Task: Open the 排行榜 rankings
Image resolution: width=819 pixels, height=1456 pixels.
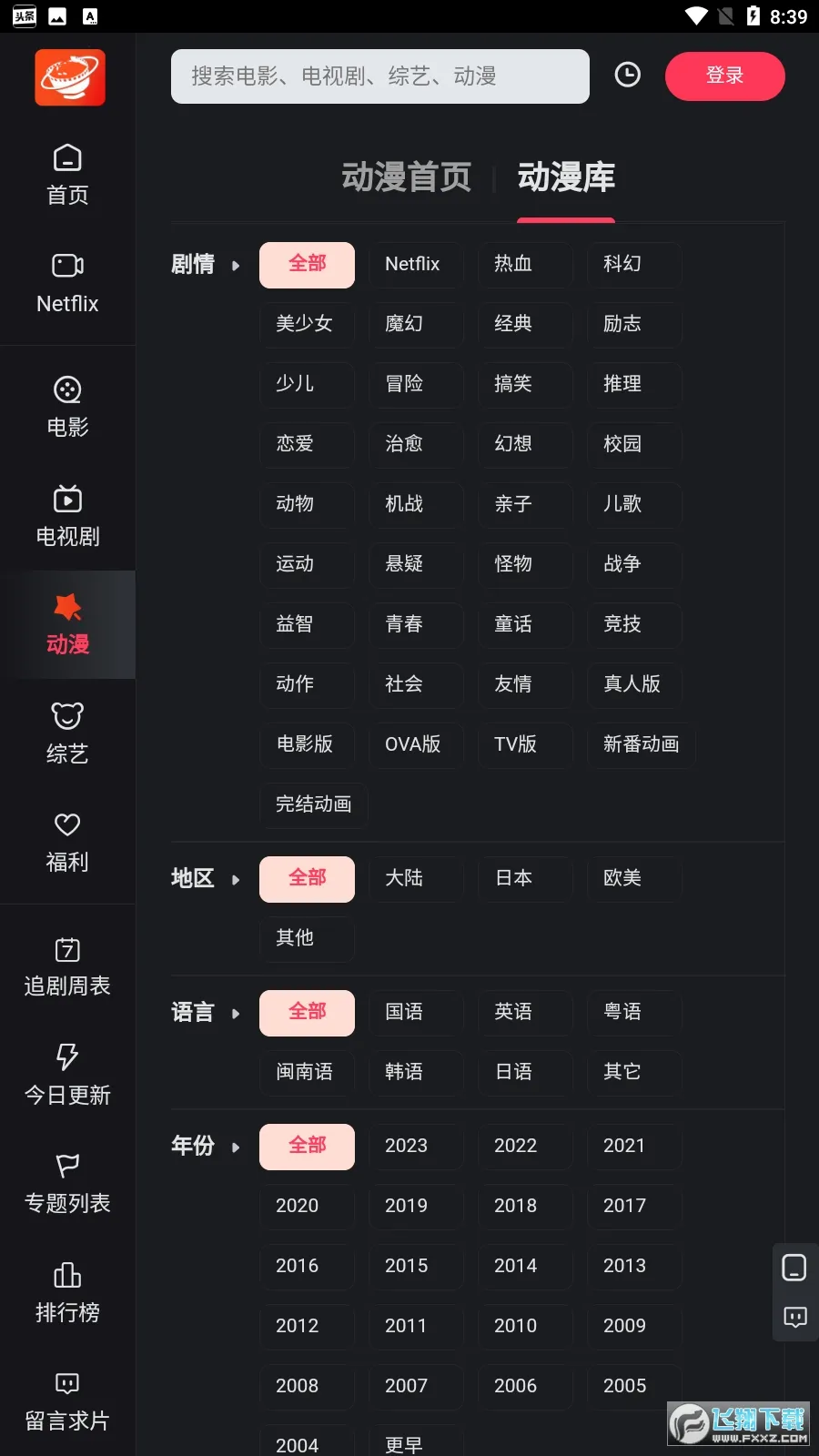Action: 67,1293
